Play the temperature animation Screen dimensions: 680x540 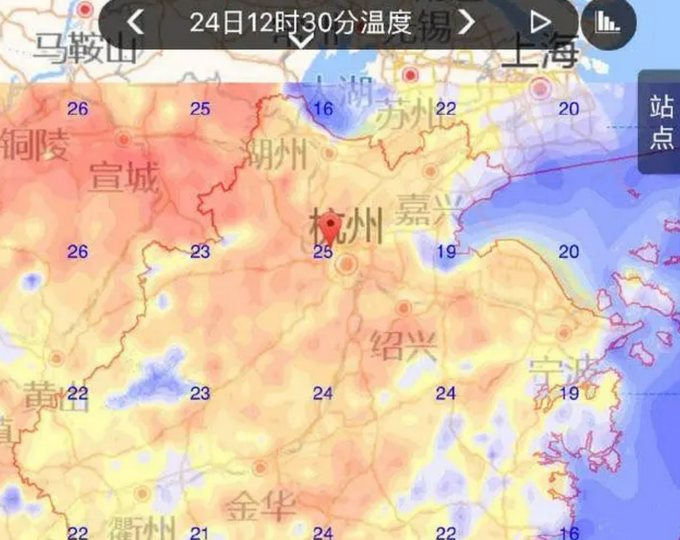tap(540, 22)
